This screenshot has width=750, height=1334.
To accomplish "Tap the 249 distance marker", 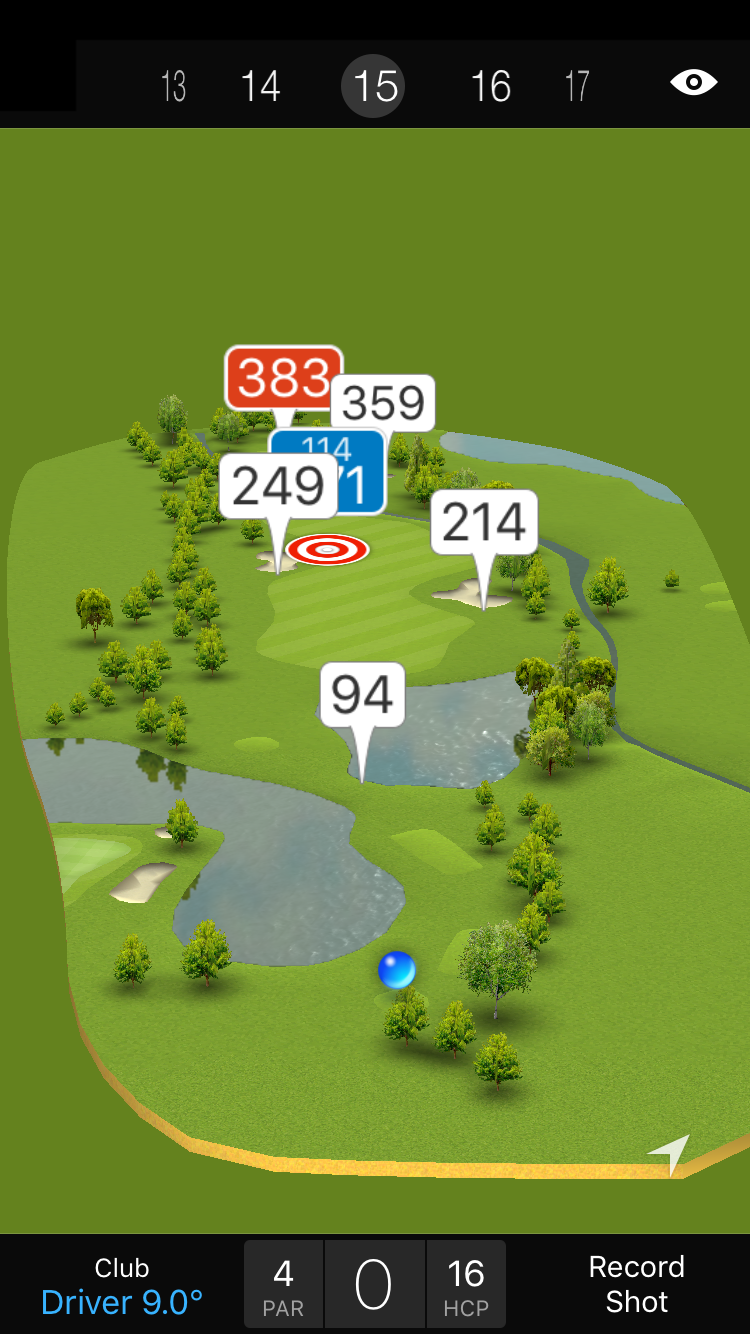I will tap(278, 486).
